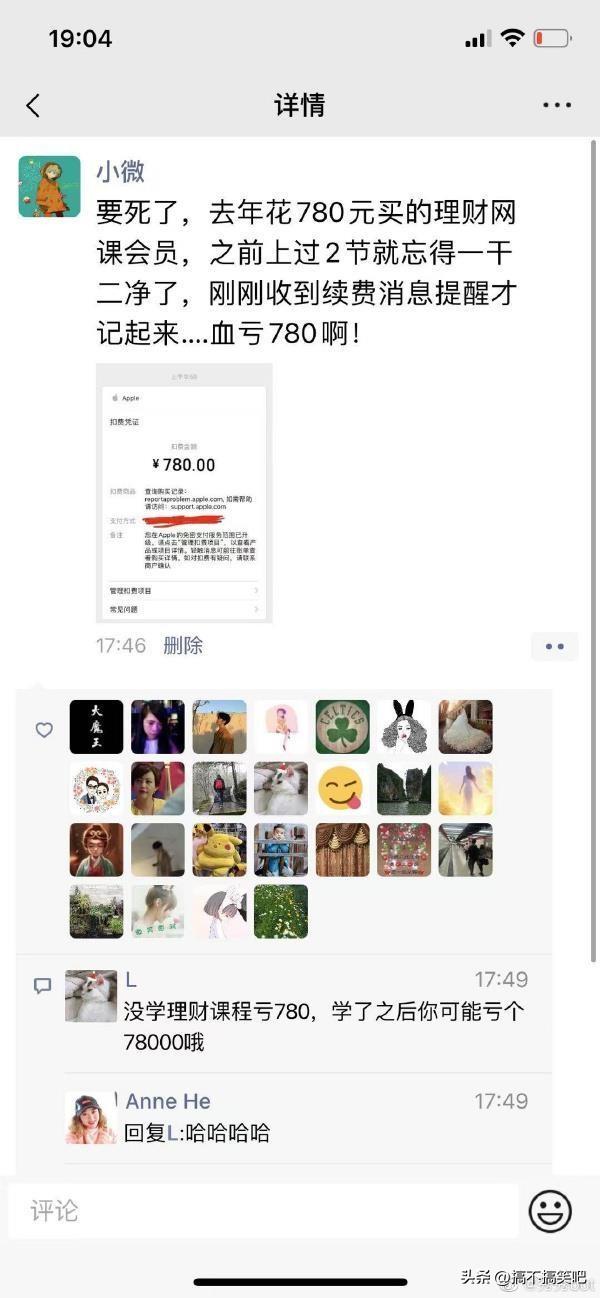View the ¥780.00 Apple receipt image
This screenshot has width=600, height=1298.
click(x=184, y=493)
